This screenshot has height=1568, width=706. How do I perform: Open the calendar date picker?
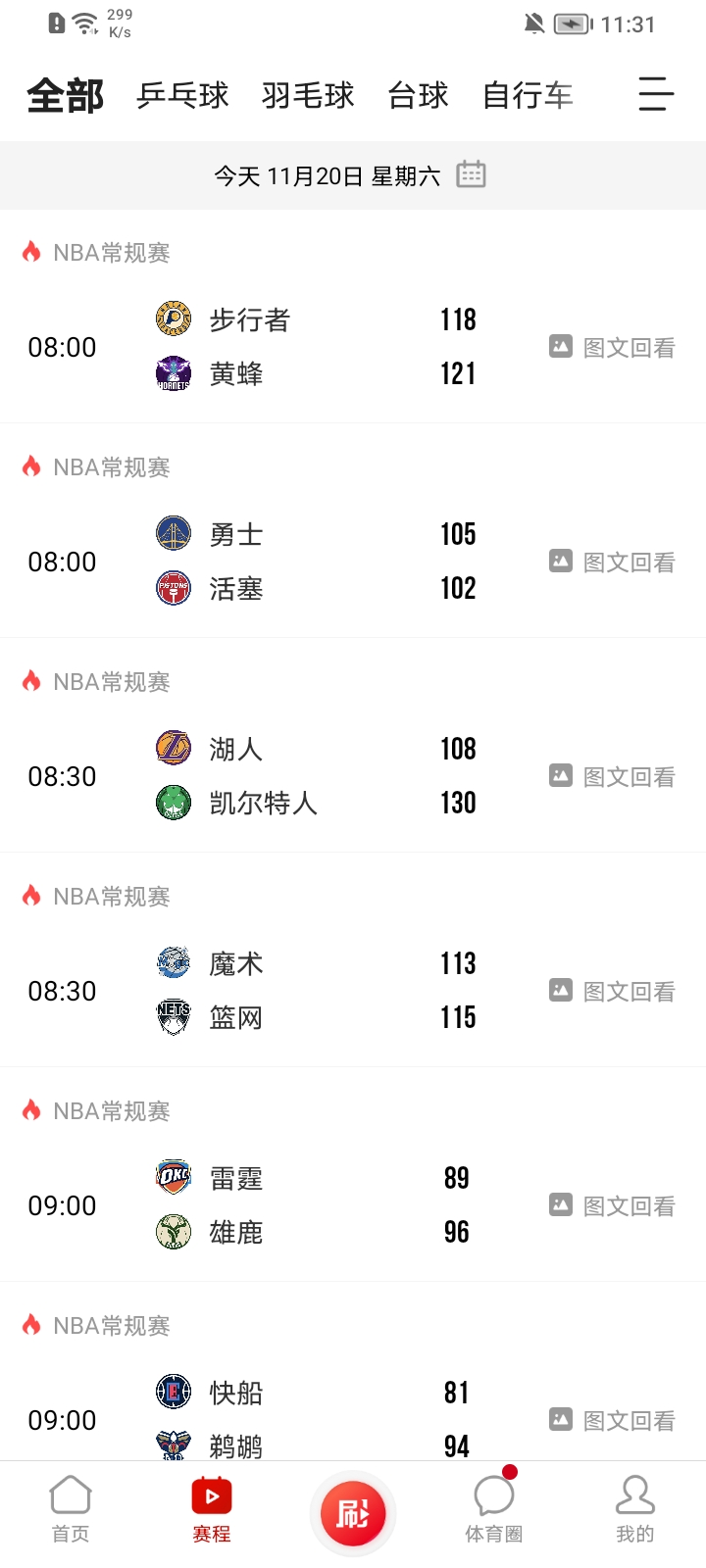tap(471, 174)
